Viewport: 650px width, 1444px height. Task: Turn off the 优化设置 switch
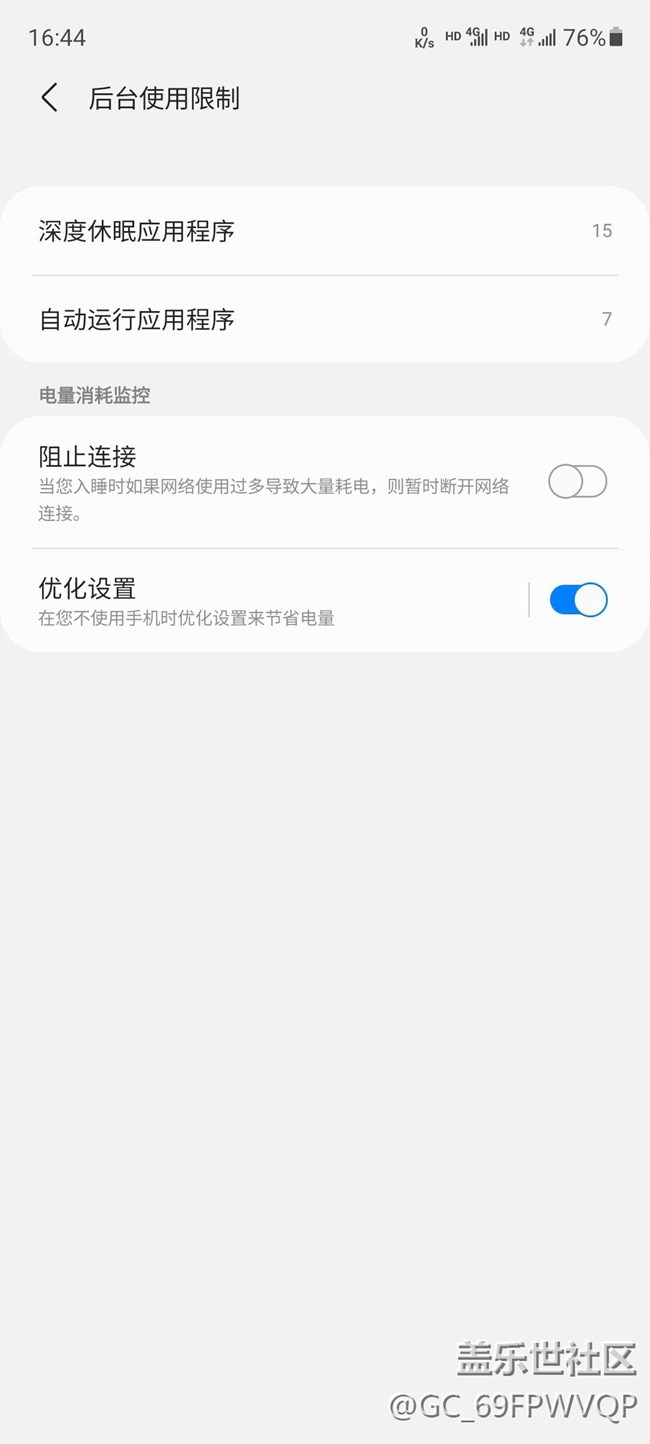coord(578,600)
